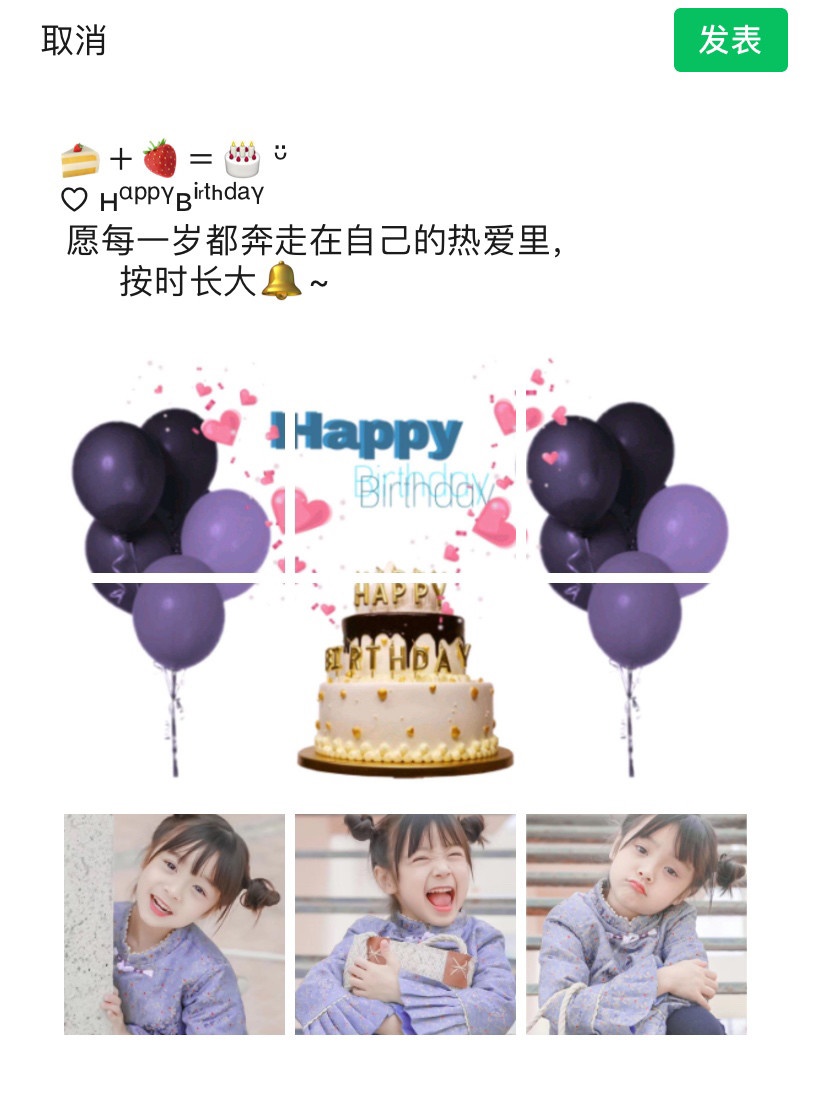Screen dimensions: 827x1100
Task: Tap 取消 to cancel the post
Action: pos(73,41)
